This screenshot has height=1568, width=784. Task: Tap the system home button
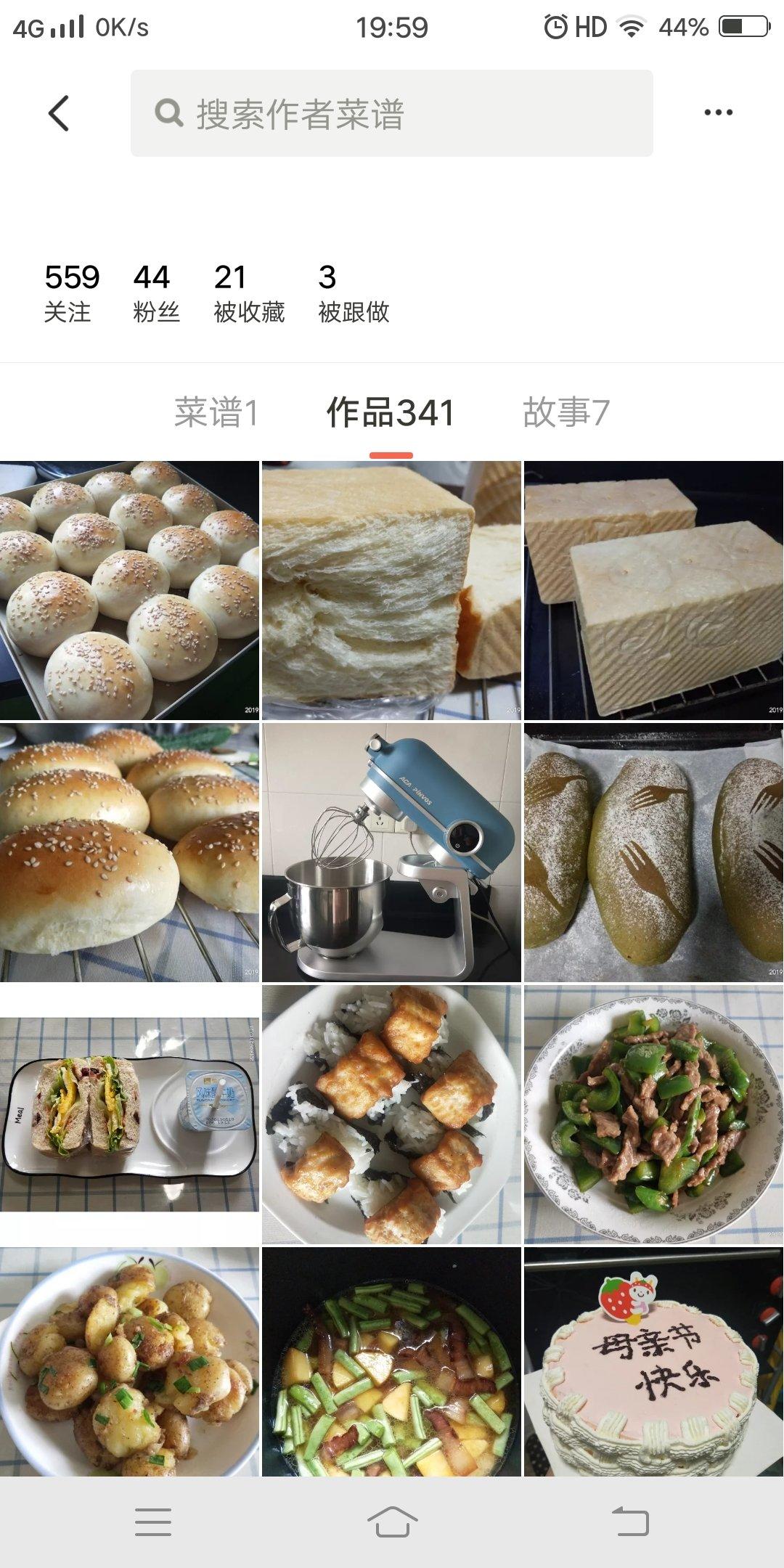392,1522
